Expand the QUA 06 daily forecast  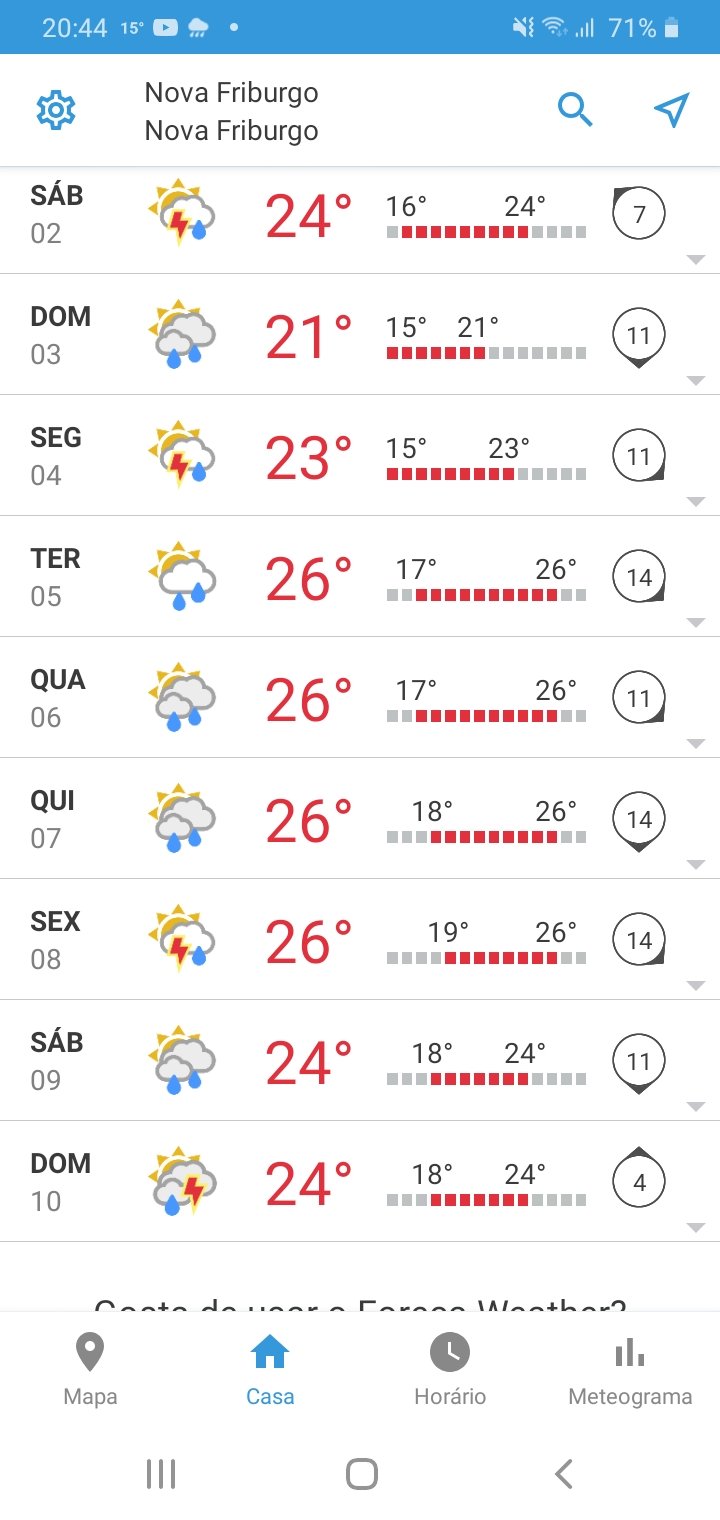click(x=360, y=697)
